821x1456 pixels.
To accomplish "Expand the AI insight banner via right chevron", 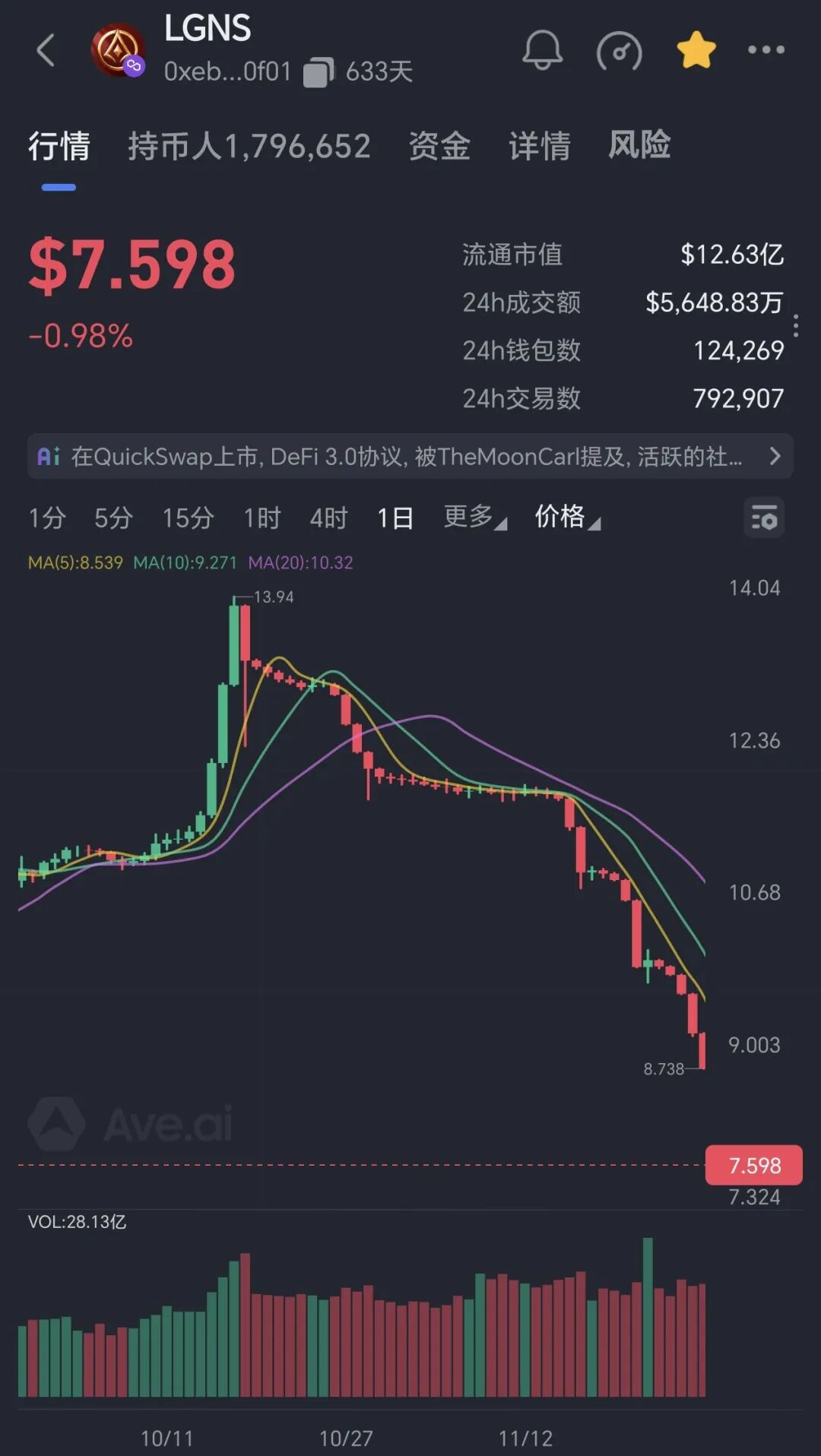I will click(776, 456).
